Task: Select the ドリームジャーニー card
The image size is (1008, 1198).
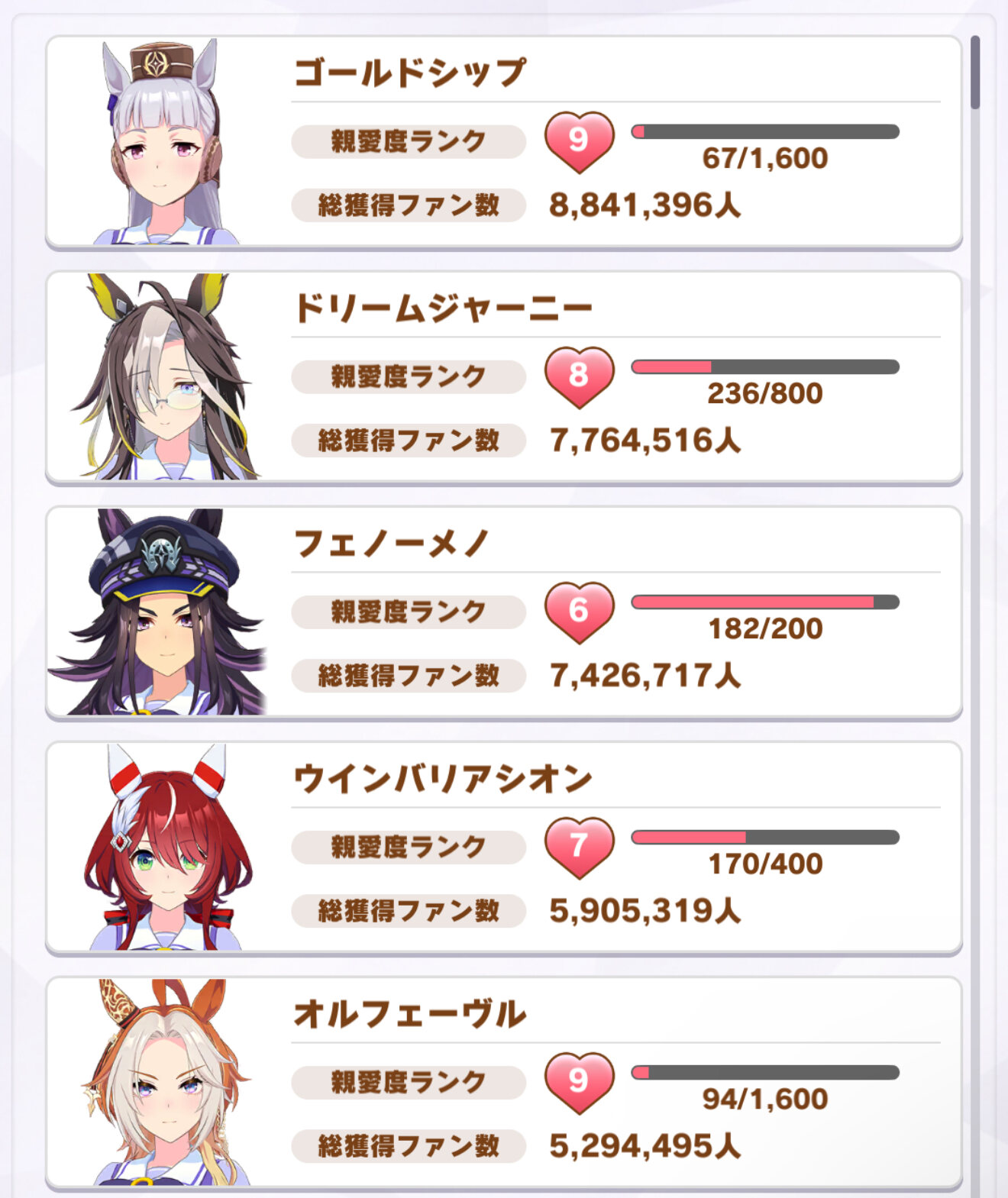Action: coord(503,377)
